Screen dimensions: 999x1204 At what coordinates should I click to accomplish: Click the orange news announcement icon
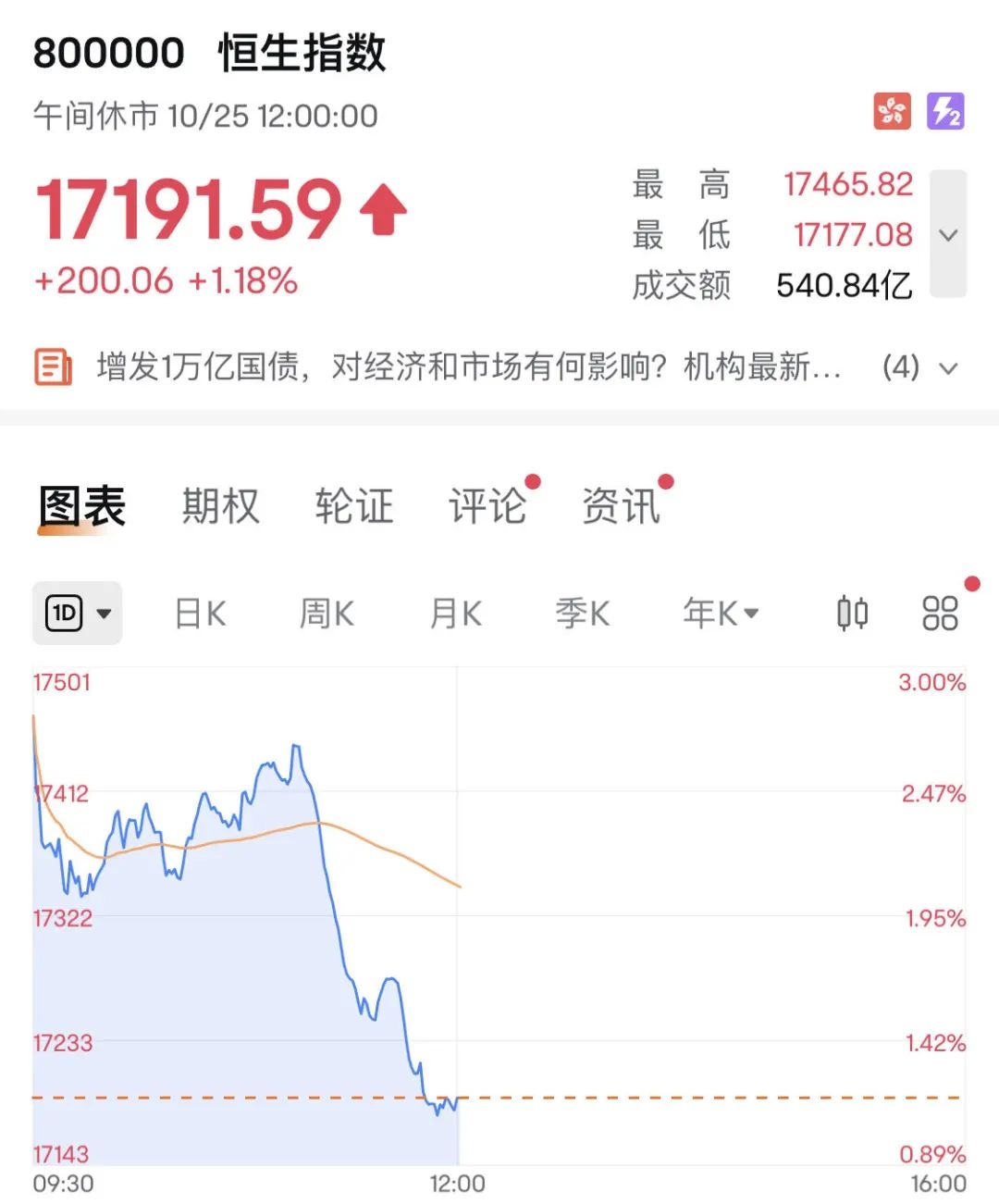click(x=53, y=366)
